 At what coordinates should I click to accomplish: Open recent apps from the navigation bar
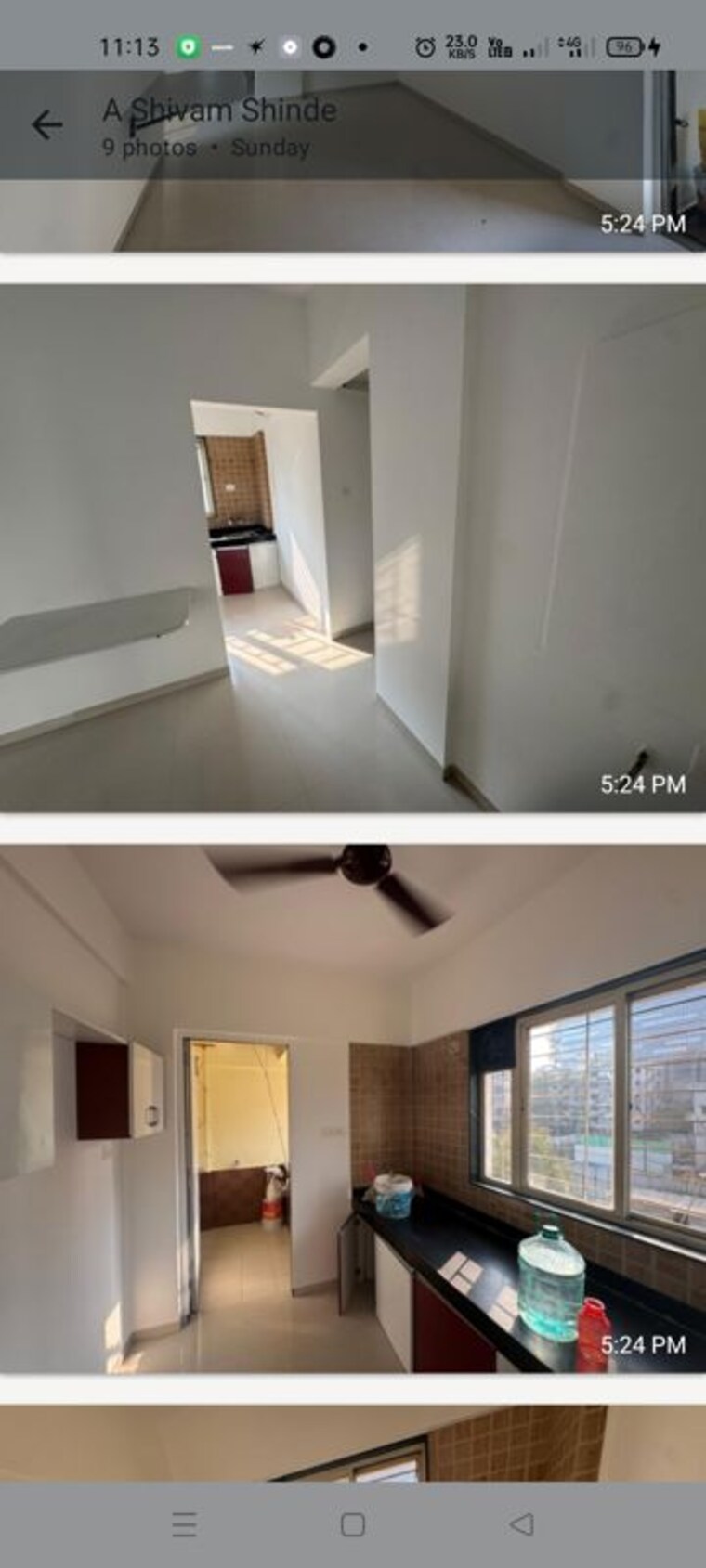[x=184, y=1524]
